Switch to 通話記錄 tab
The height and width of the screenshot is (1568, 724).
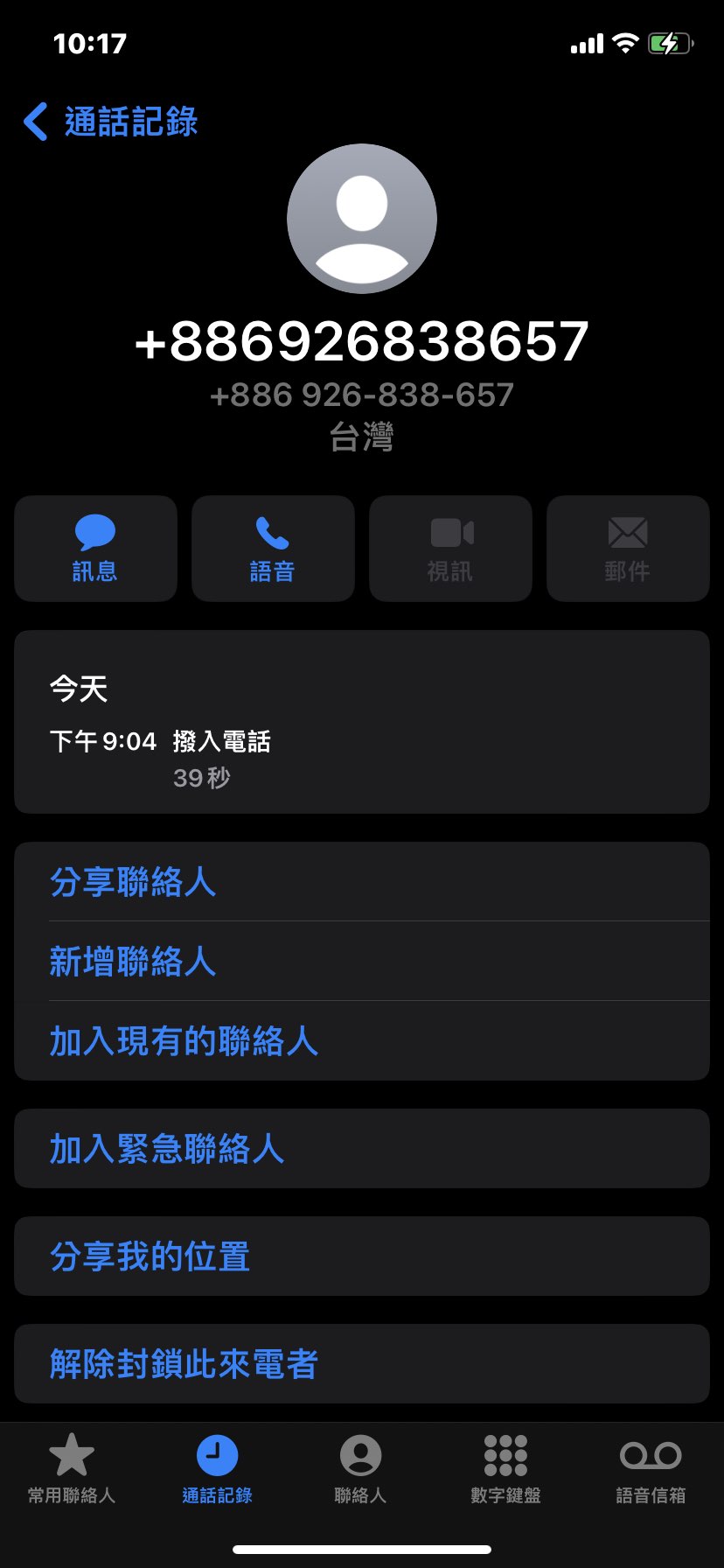pyautogui.click(x=217, y=1469)
